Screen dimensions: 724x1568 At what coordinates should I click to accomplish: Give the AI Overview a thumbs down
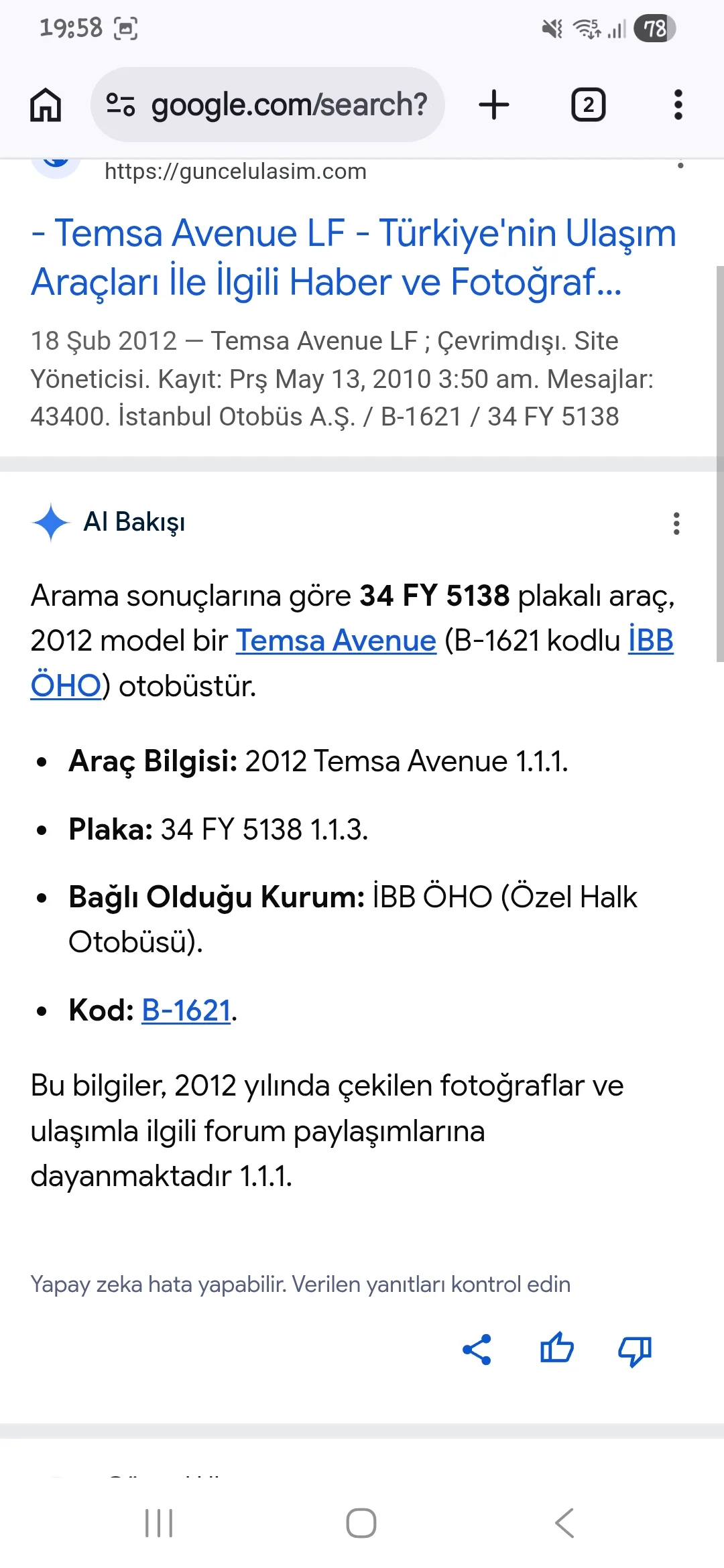tap(634, 1350)
